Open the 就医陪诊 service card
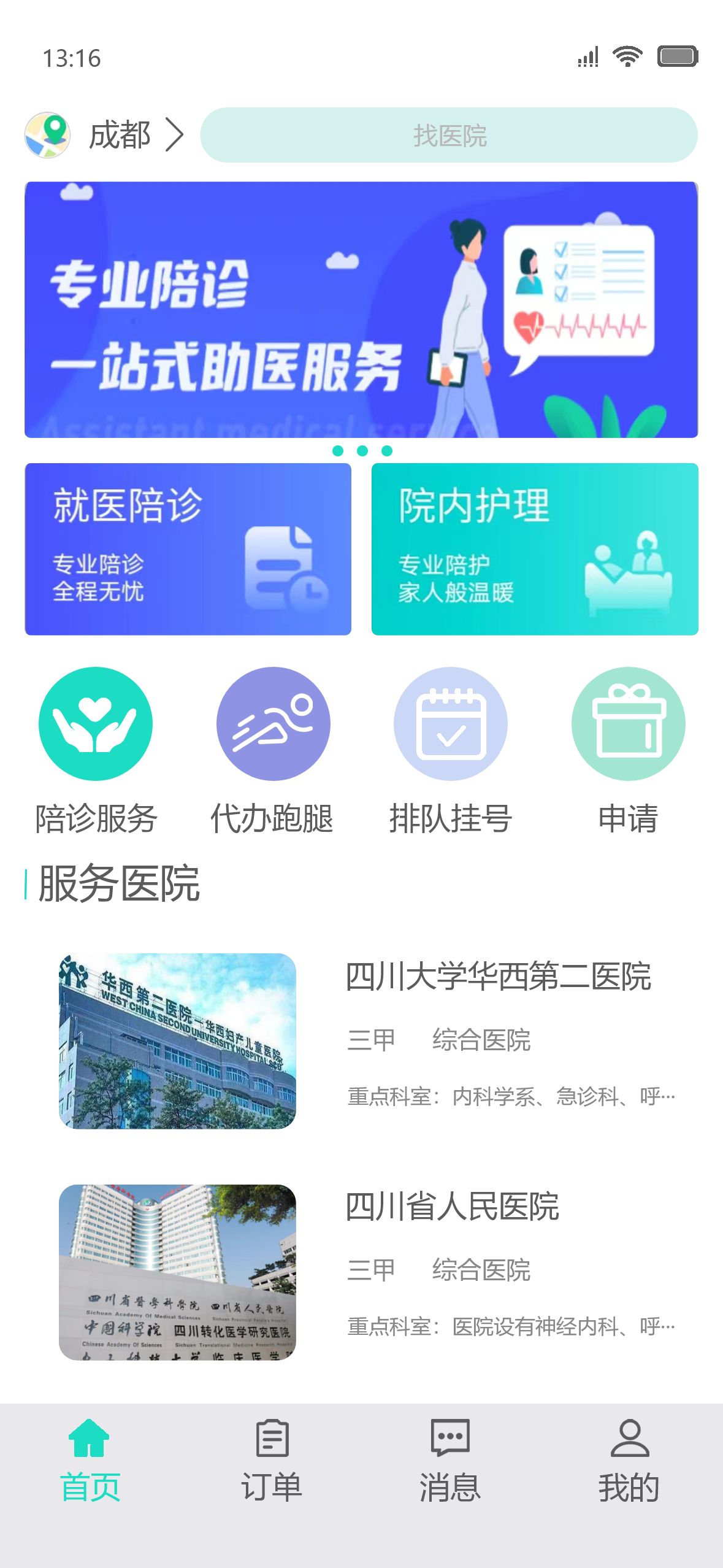Viewport: 723px width, 1568px height. (188, 549)
